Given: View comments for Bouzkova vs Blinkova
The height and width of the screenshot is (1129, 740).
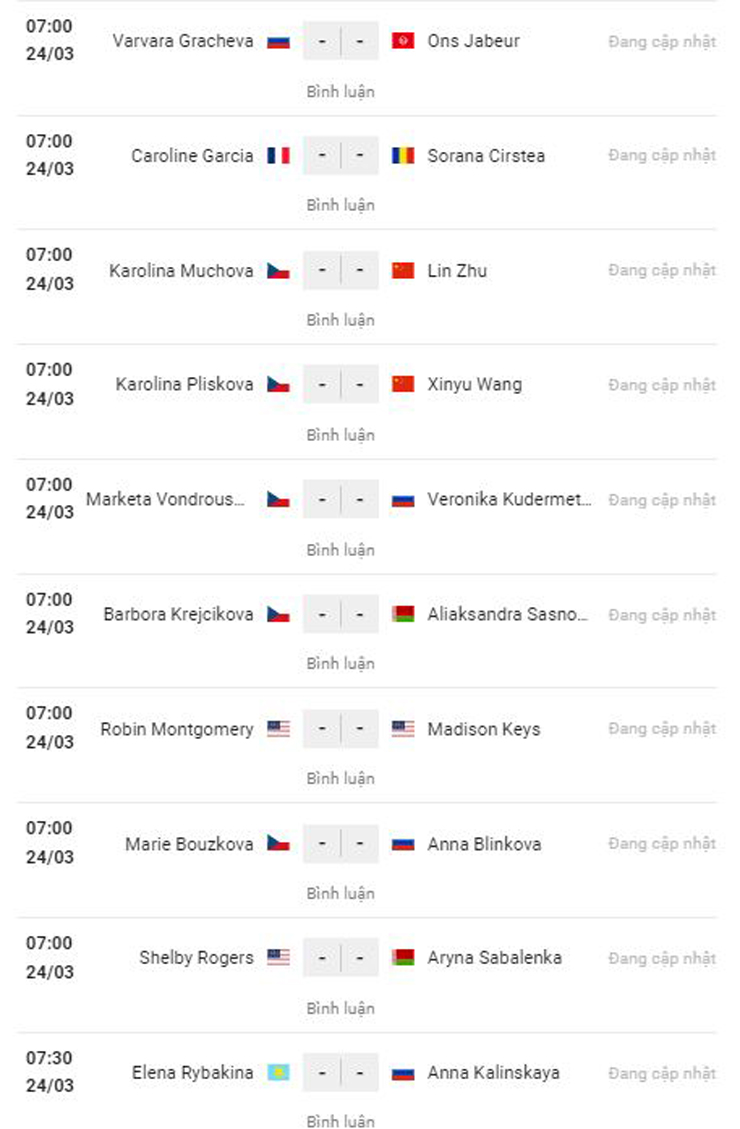Looking at the screenshot, I should click(340, 893).
